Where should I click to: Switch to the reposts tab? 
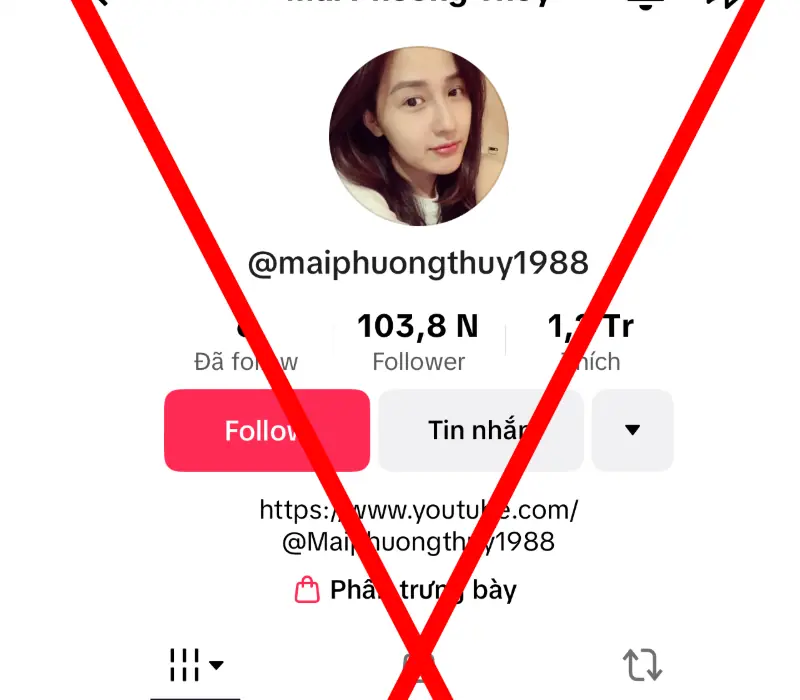(642, 664)
